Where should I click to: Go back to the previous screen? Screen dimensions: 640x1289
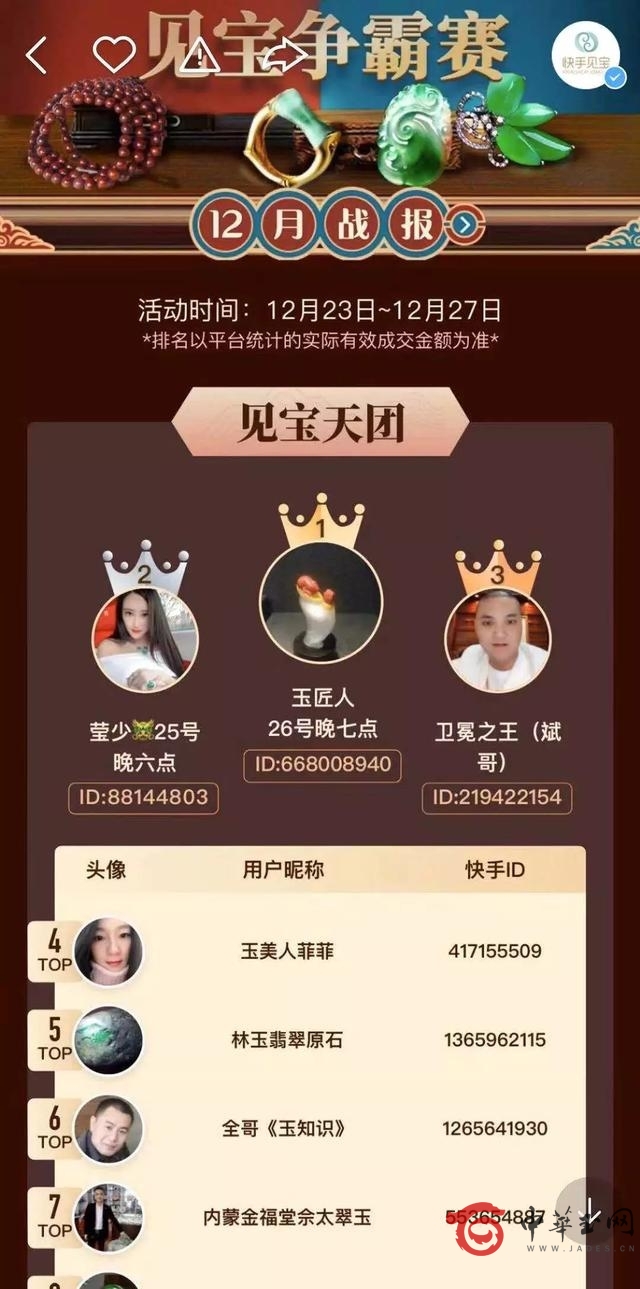pyautogui.click(x=36, y=55)
